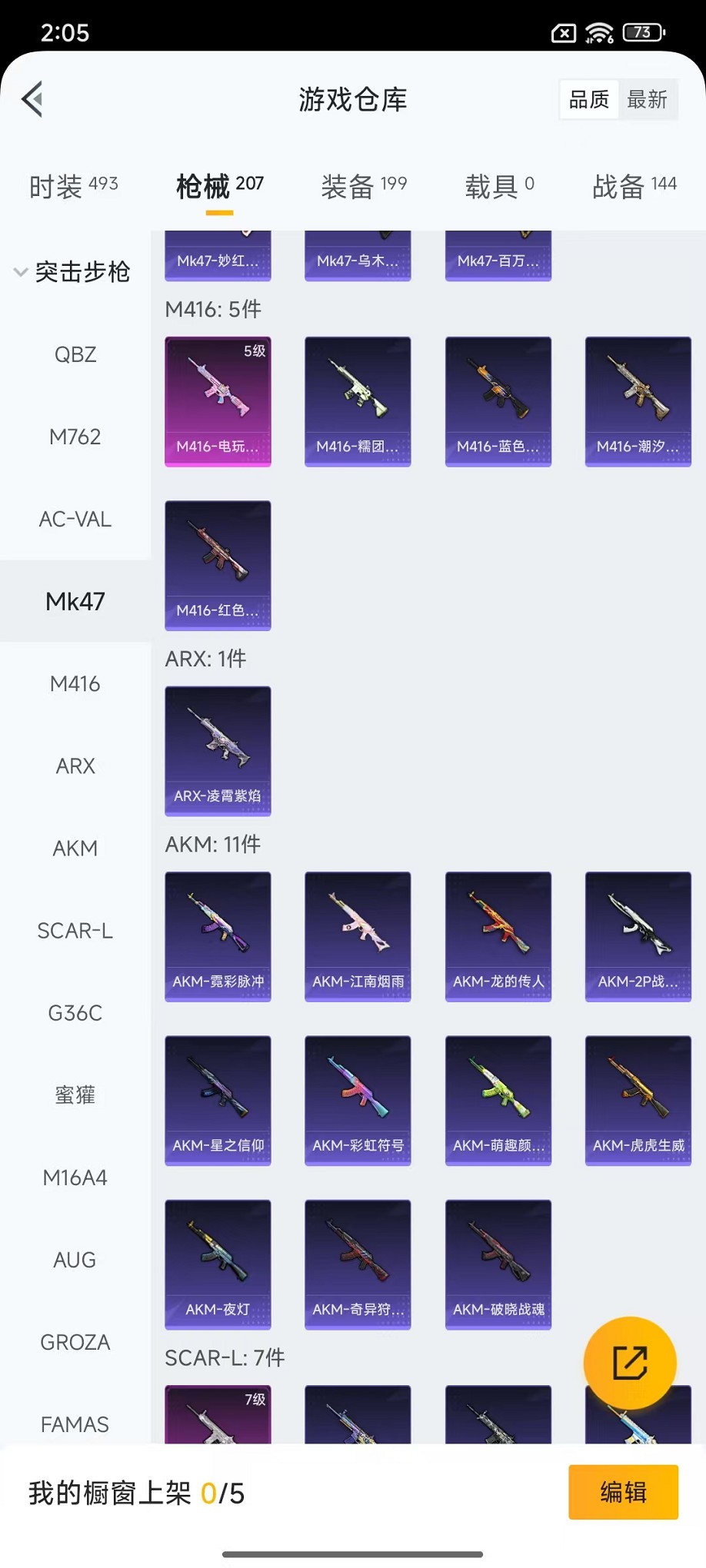
Task: Go back using the top-left arrow
Action: tap(32, 99)
